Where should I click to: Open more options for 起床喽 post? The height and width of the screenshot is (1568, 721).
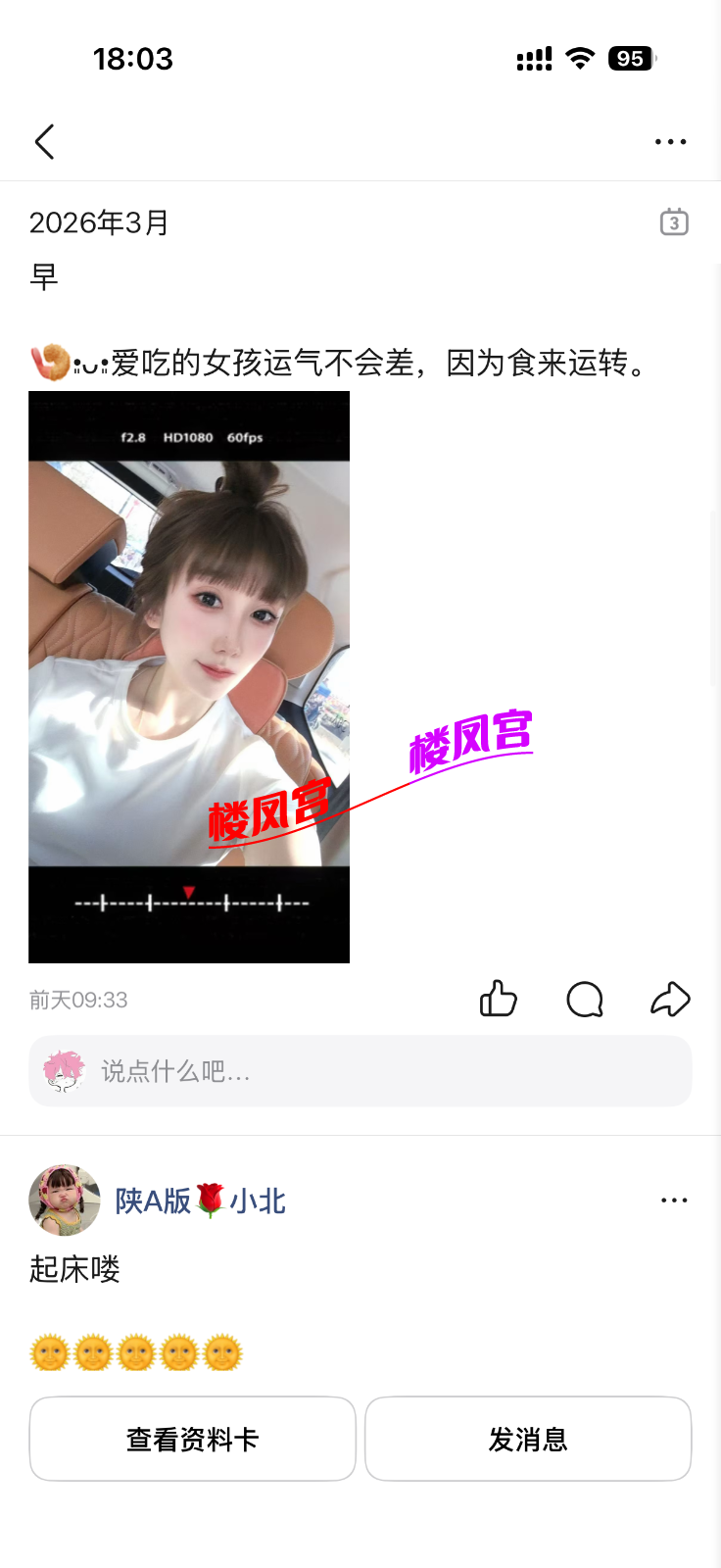tap(674, 1200)
